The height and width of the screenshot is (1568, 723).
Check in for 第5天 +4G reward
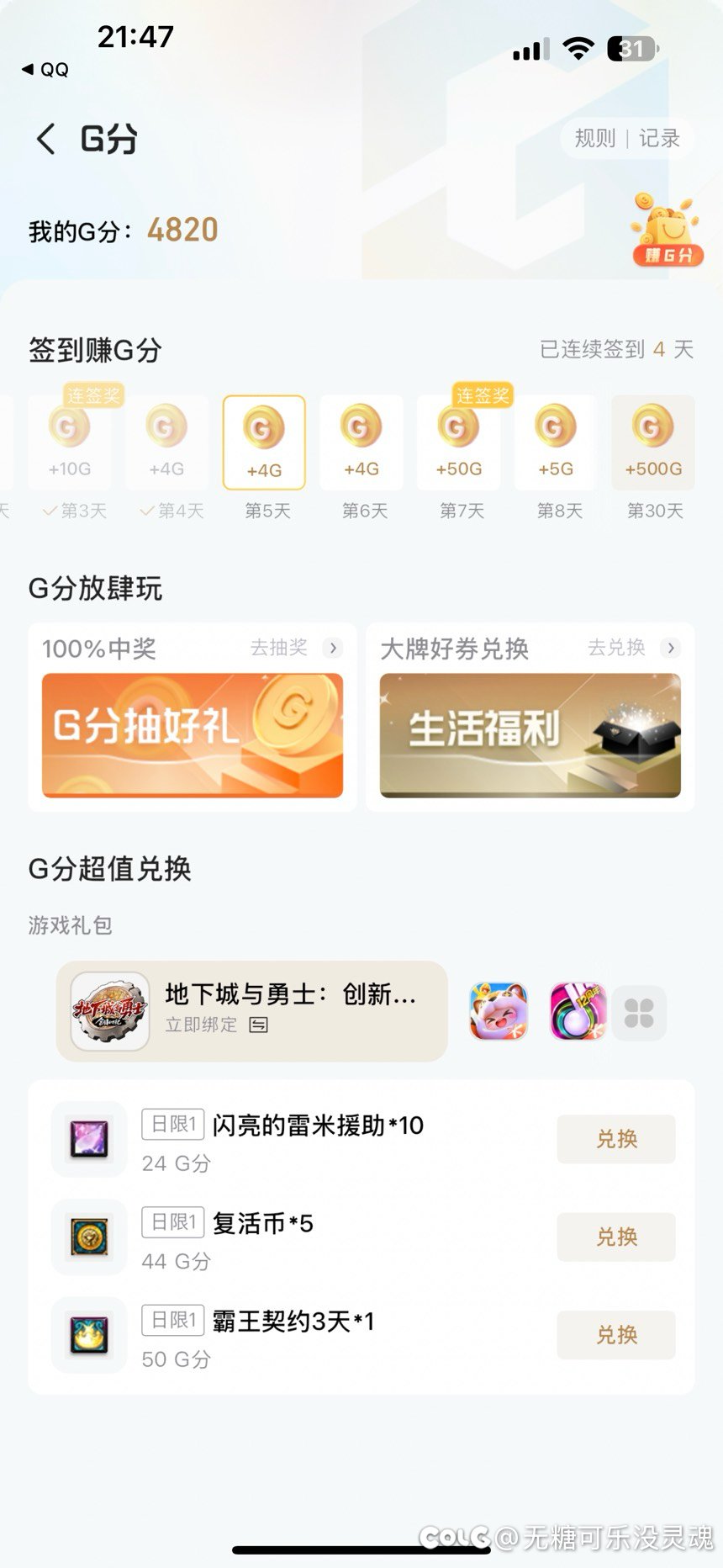[x=264, y=442]
